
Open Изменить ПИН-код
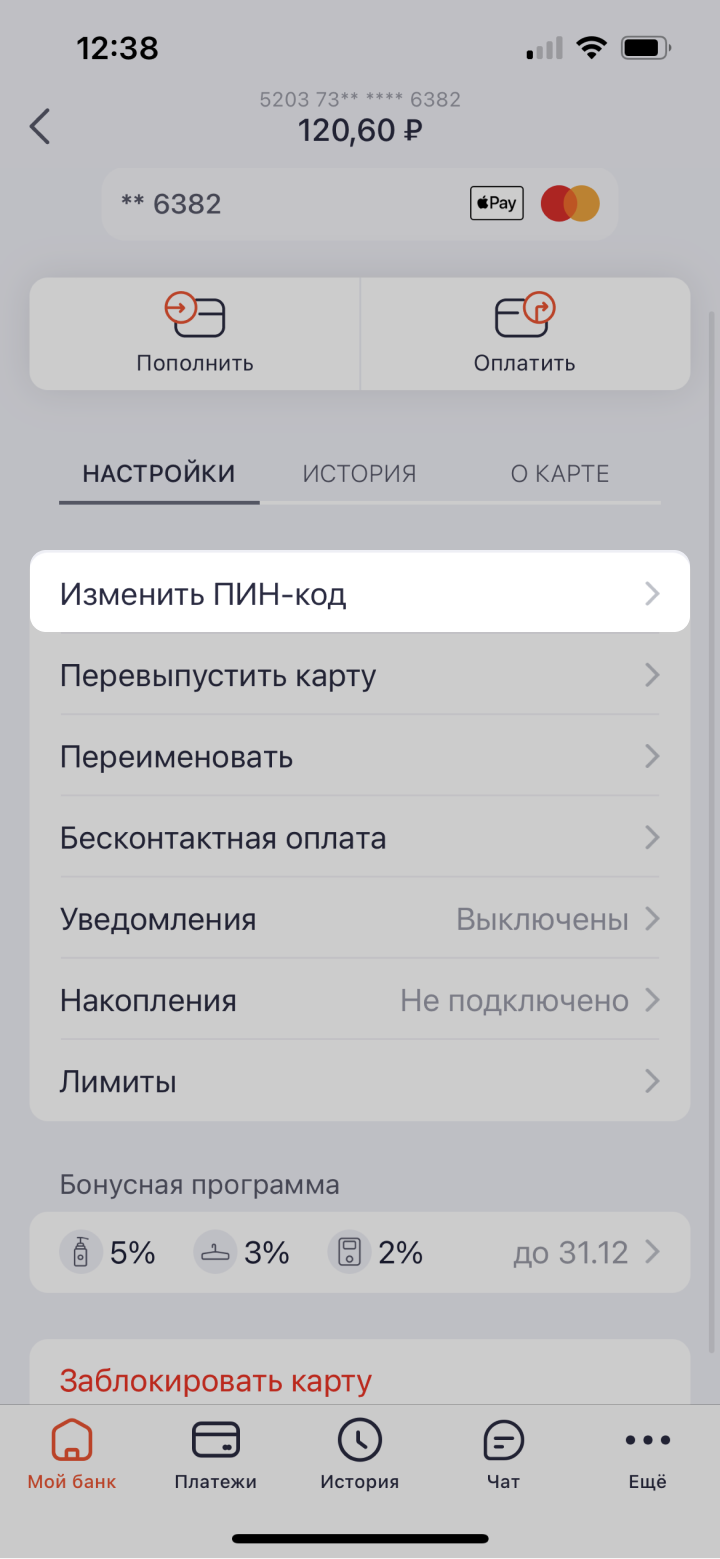[360, 594]
